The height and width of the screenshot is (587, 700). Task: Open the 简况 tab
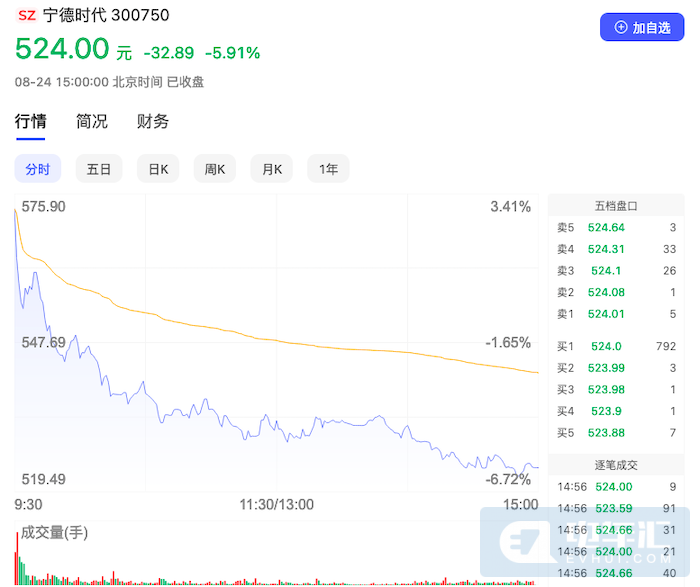pyautogui.click(x=92, y=121)
